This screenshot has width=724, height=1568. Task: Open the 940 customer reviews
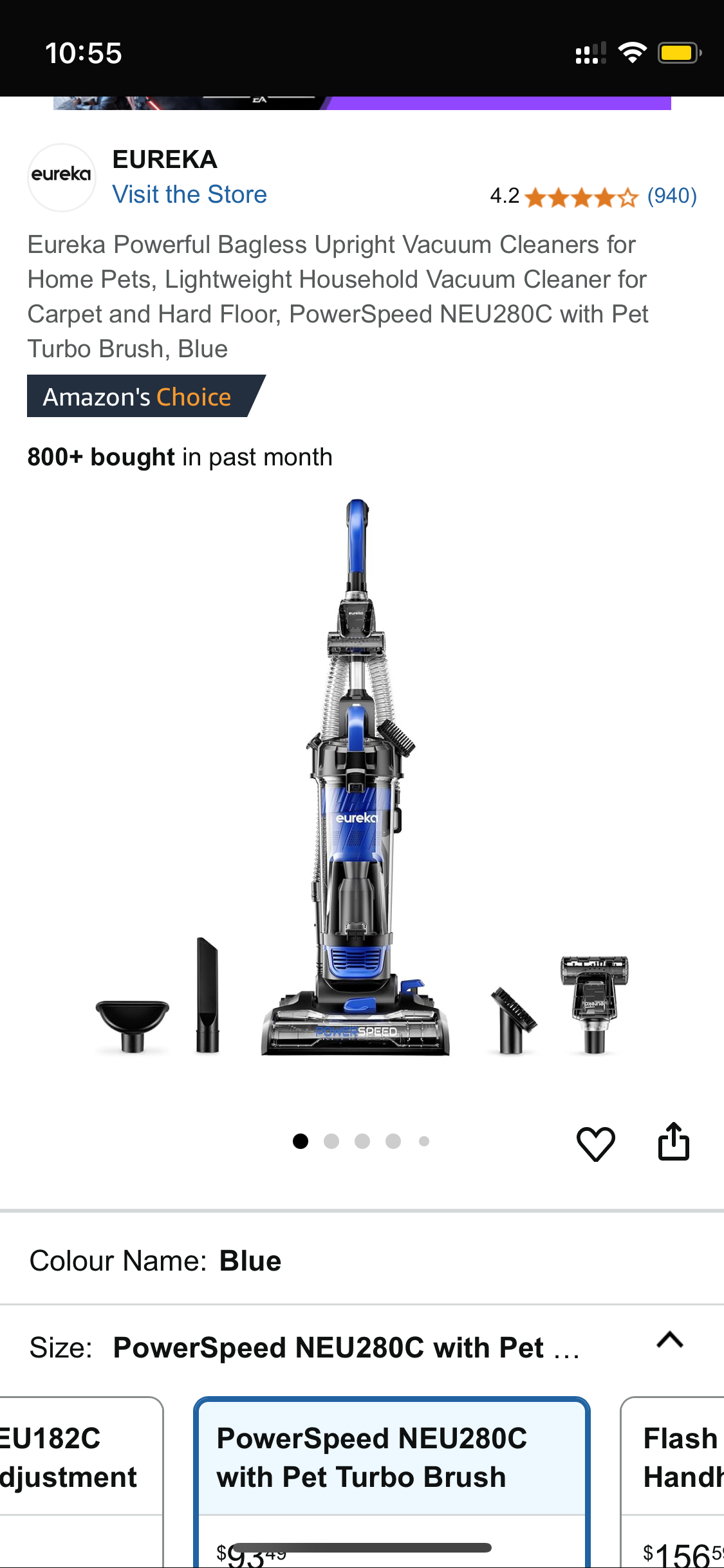(x=671, y=196)
